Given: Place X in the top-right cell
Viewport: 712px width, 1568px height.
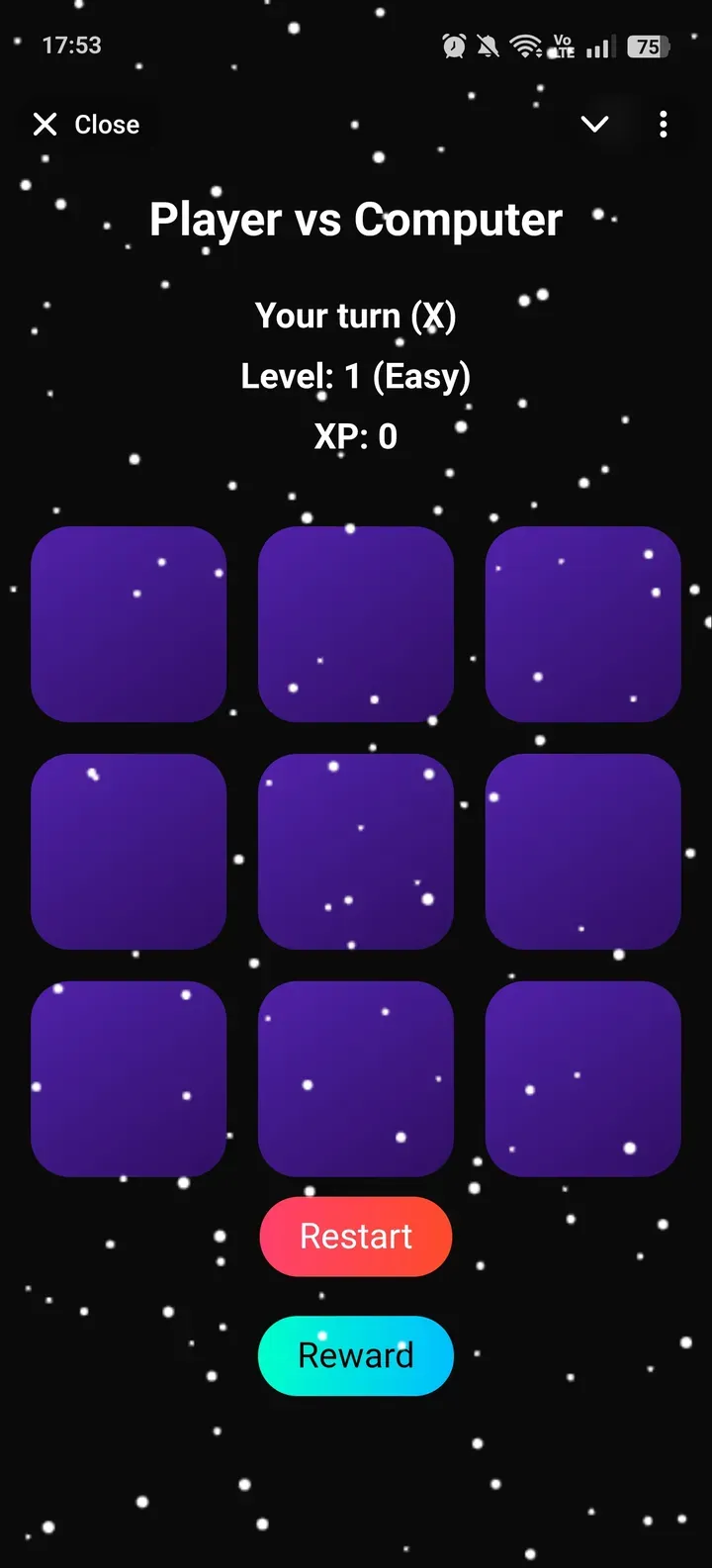Looking at the screenshot, I should (582, 624).
